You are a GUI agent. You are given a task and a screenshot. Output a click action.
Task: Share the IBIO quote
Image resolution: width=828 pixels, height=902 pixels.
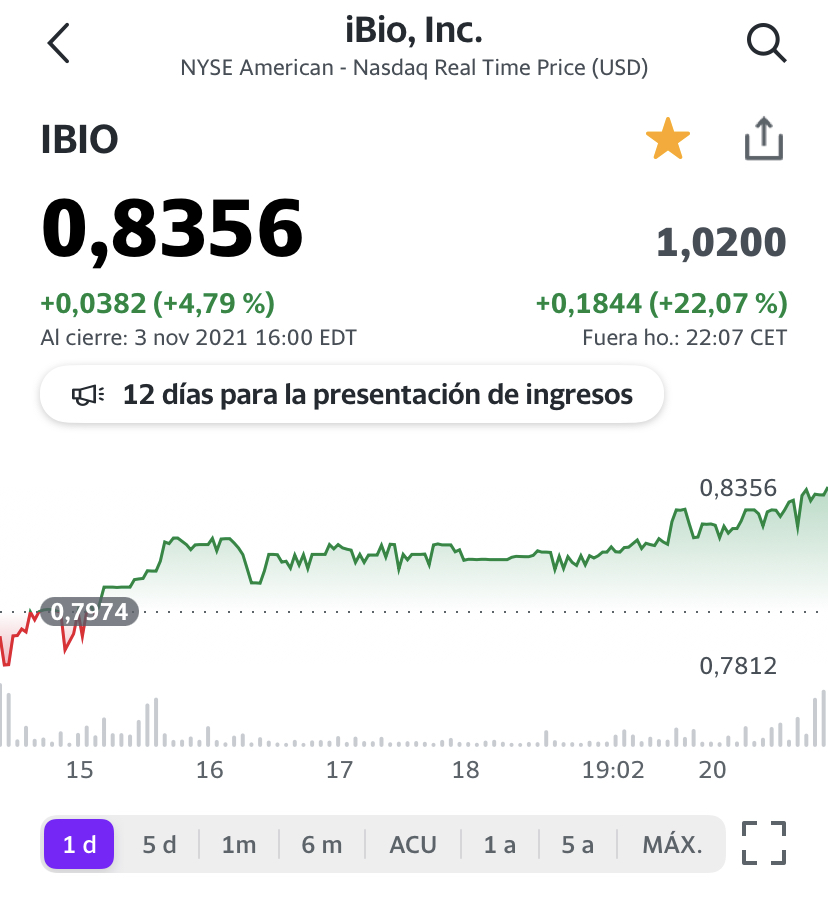click(764, 138)
